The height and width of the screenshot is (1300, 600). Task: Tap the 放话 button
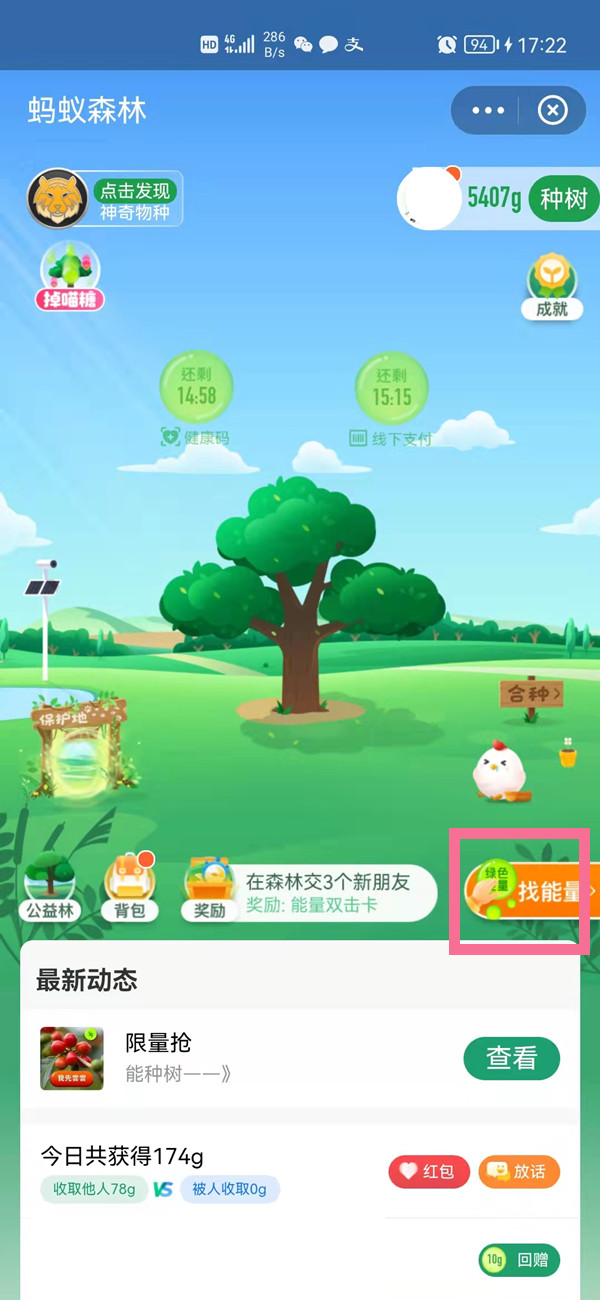518,1171
